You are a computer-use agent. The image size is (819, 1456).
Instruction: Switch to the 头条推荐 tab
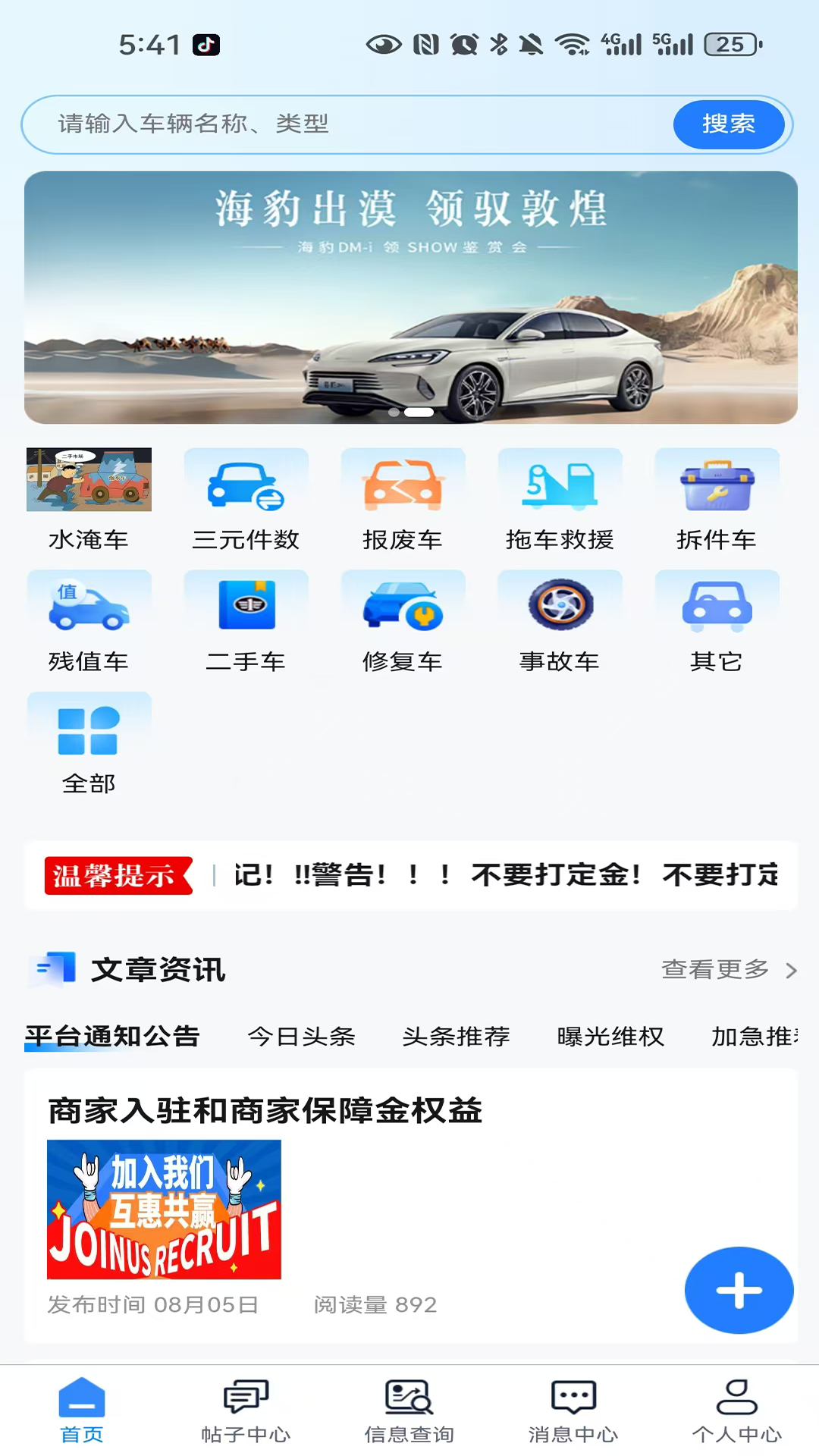[x=456, y=1037]
